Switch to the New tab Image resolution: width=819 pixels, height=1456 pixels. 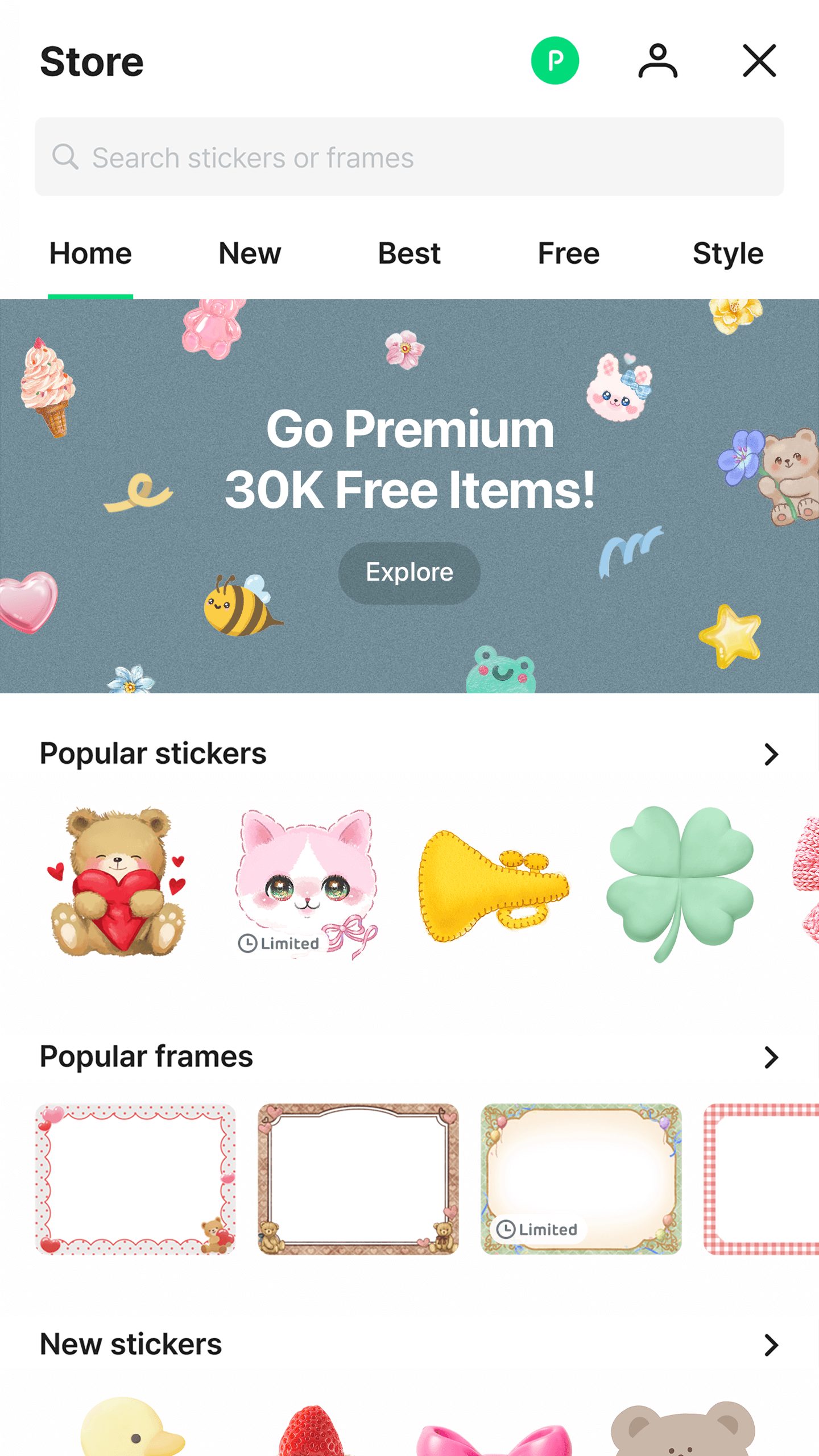point(250,254)
